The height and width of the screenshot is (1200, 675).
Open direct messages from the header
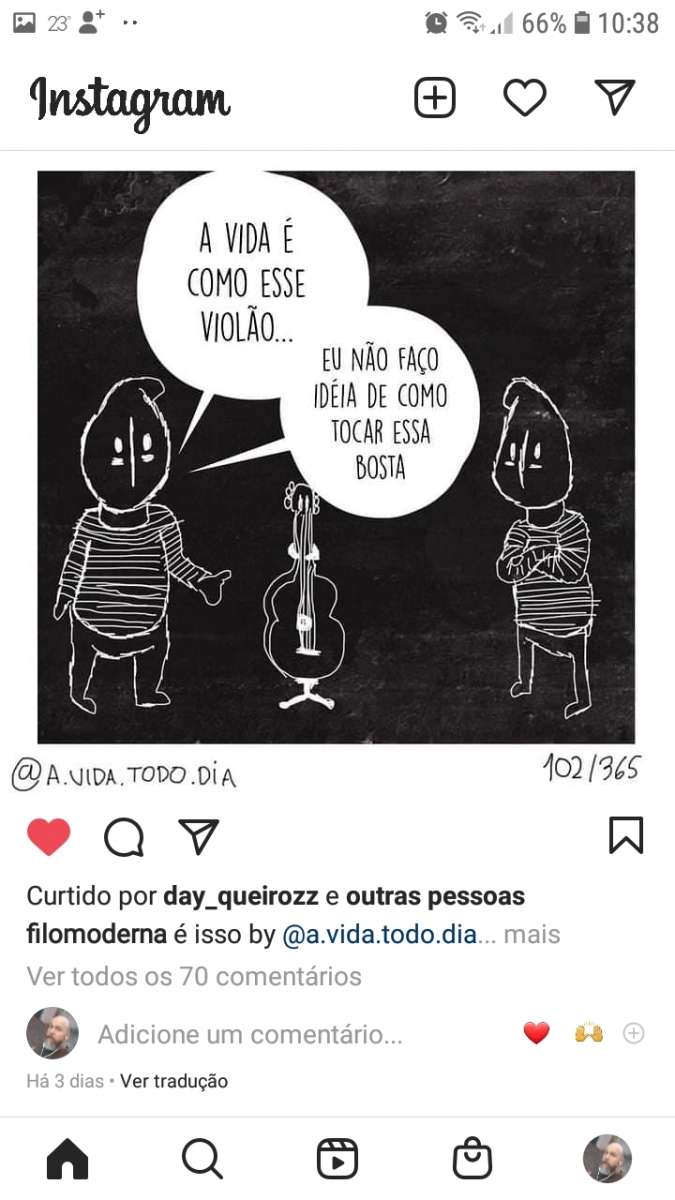614,97
